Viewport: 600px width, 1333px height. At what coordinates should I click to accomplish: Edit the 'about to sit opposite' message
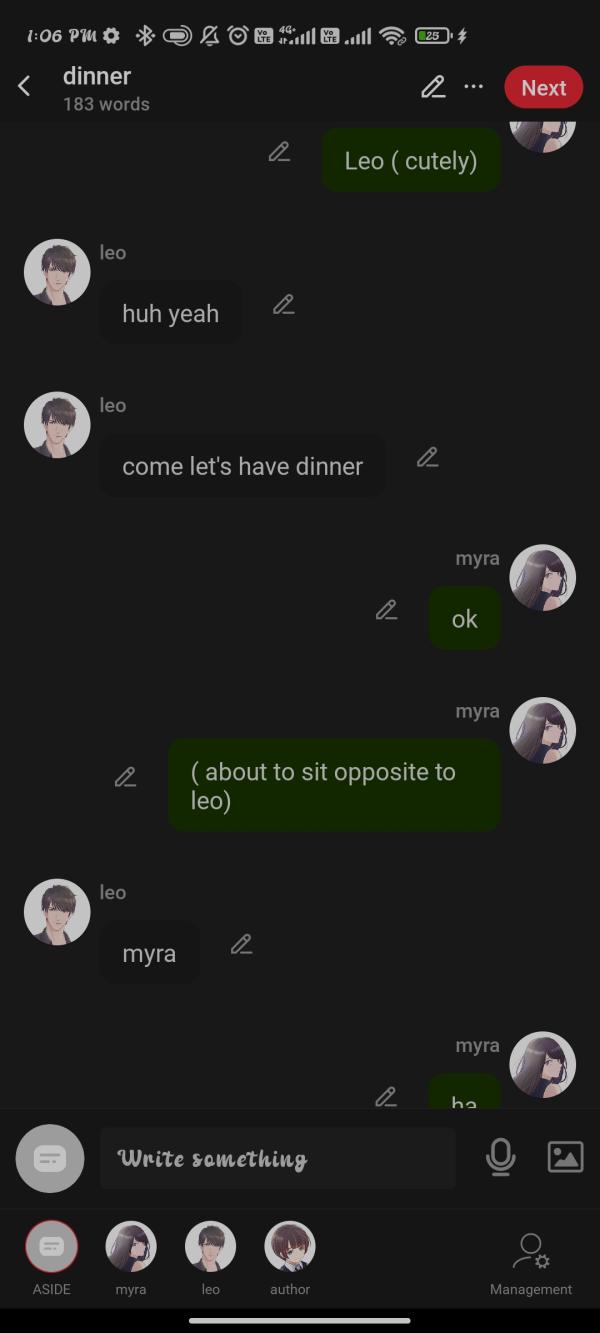[x=125, y=776]
